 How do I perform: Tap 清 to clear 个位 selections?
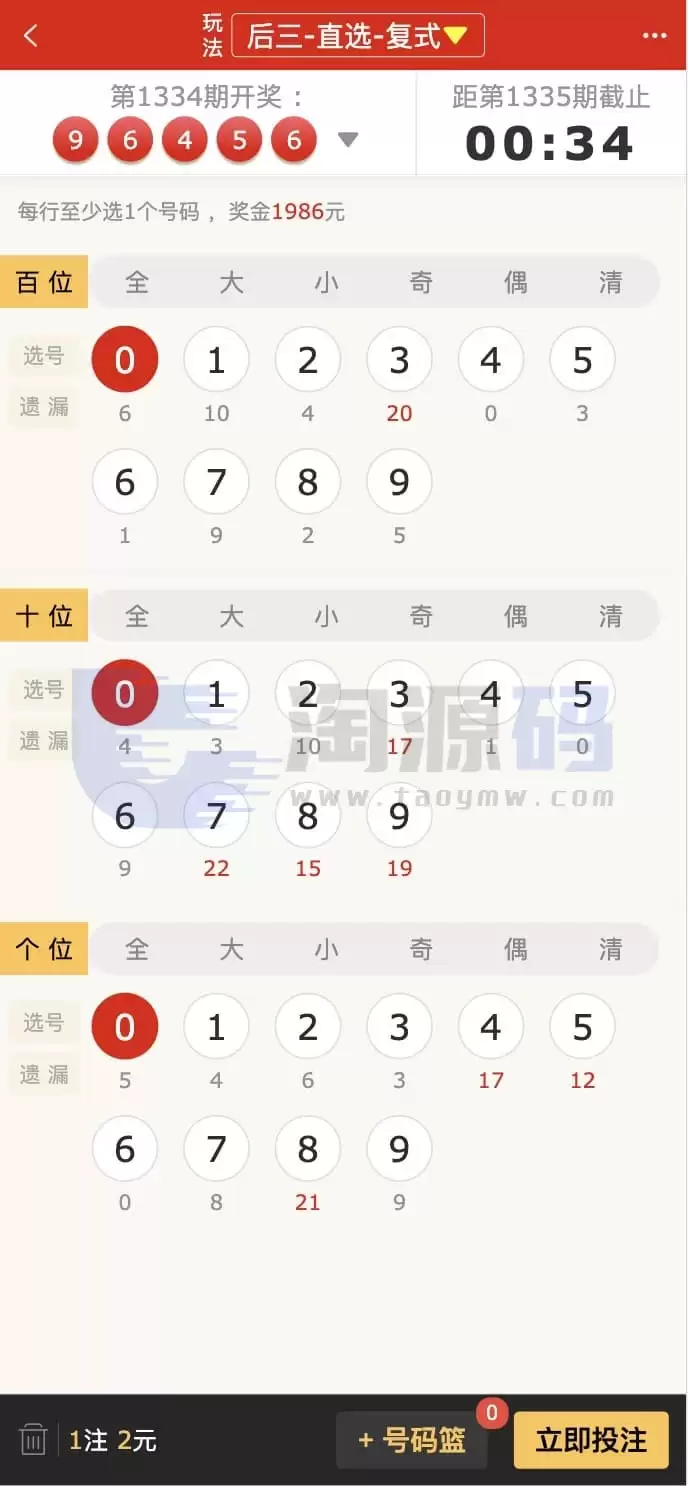point(610,949)
